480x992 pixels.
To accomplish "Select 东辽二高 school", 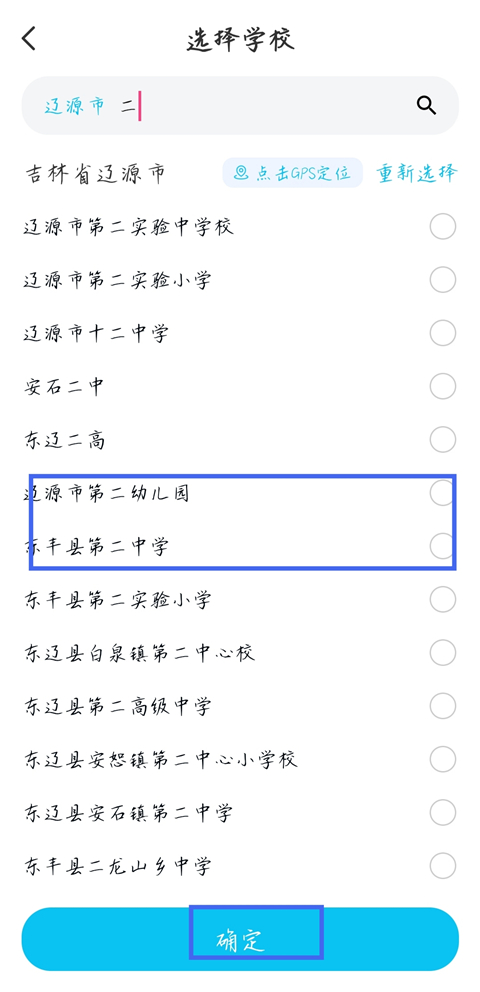I will point(240,439).
